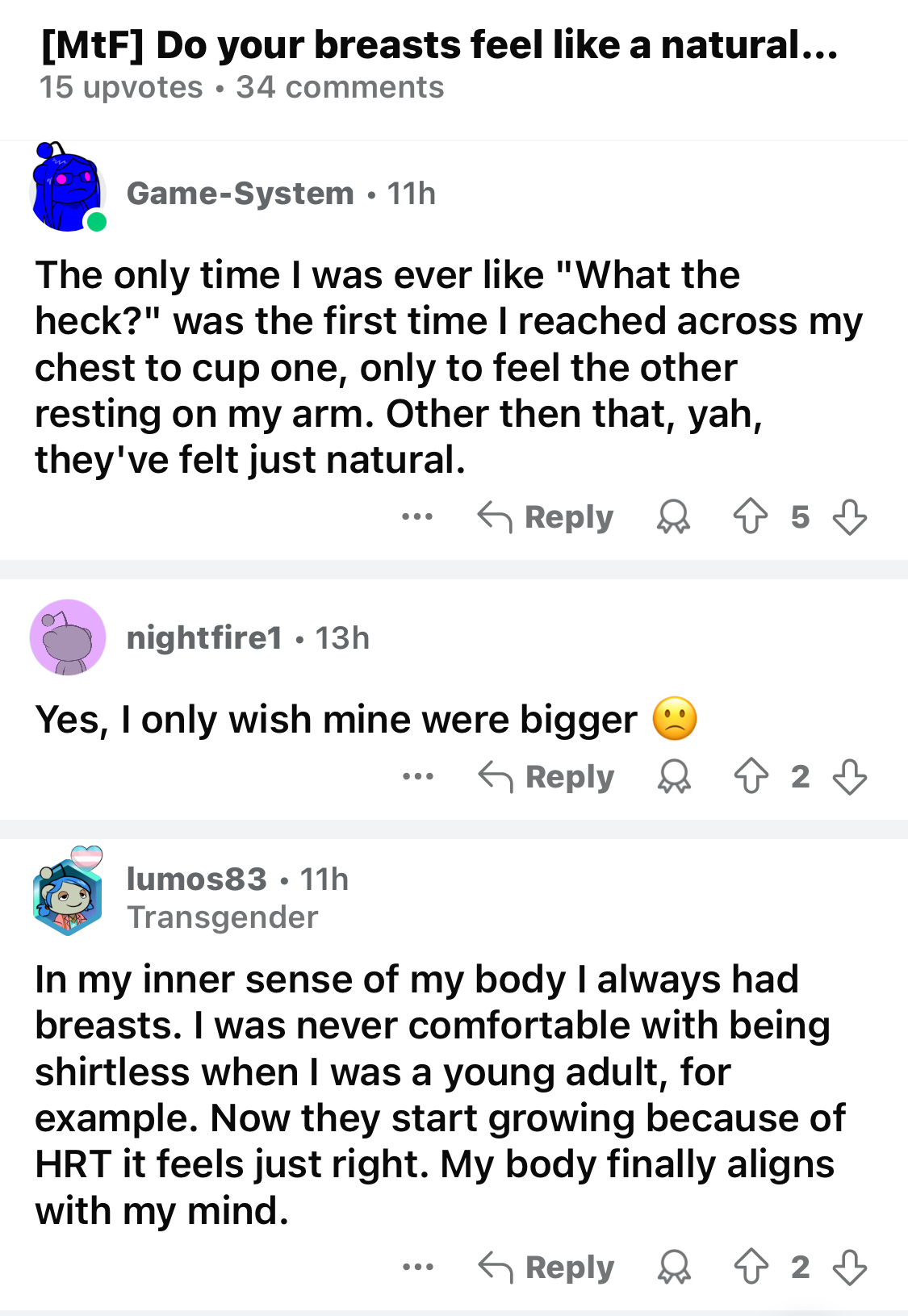Image resolution: width=908 pixels, height=1316 pixels.
Task: Upvote Game-System's comment
Action: (750, 516)
